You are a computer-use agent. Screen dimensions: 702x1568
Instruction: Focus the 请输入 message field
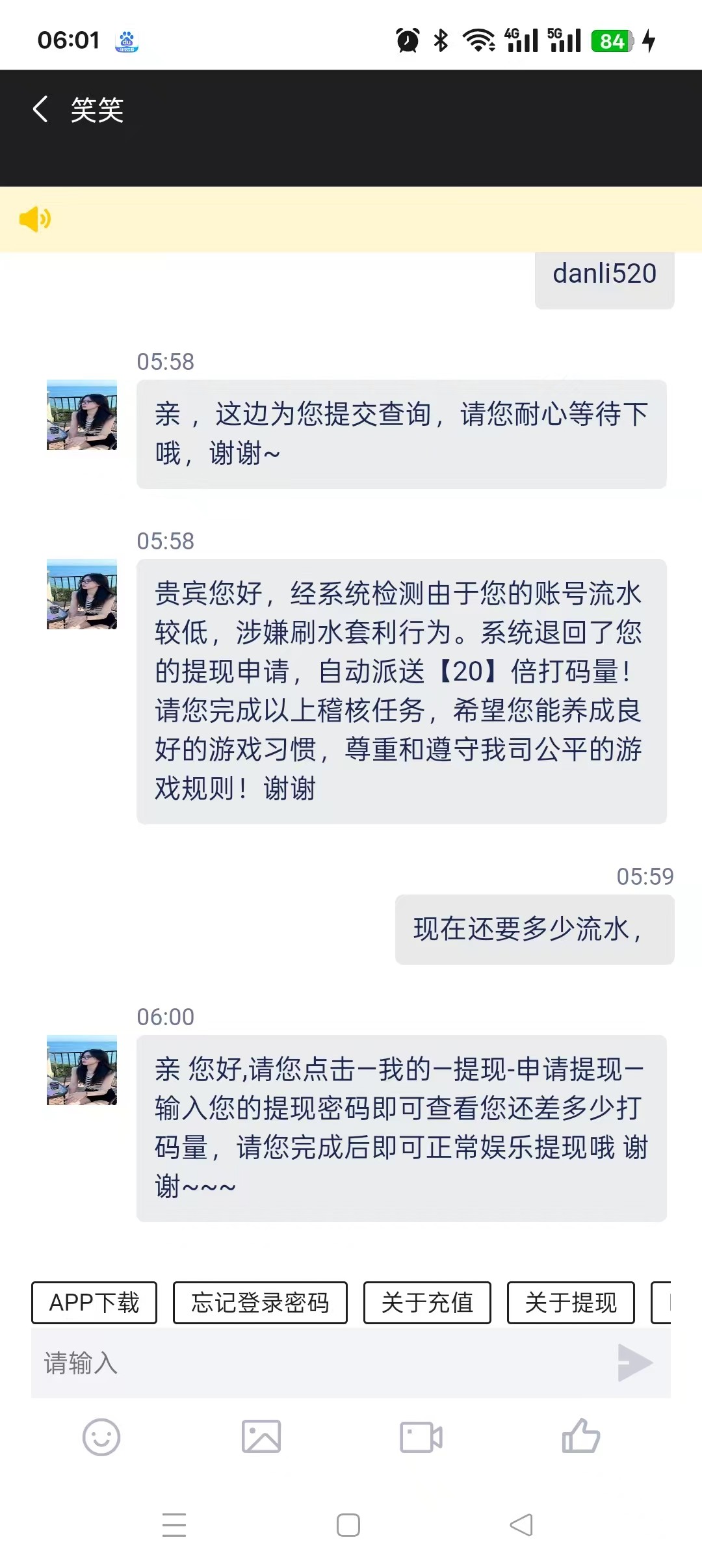(312, 1363)
